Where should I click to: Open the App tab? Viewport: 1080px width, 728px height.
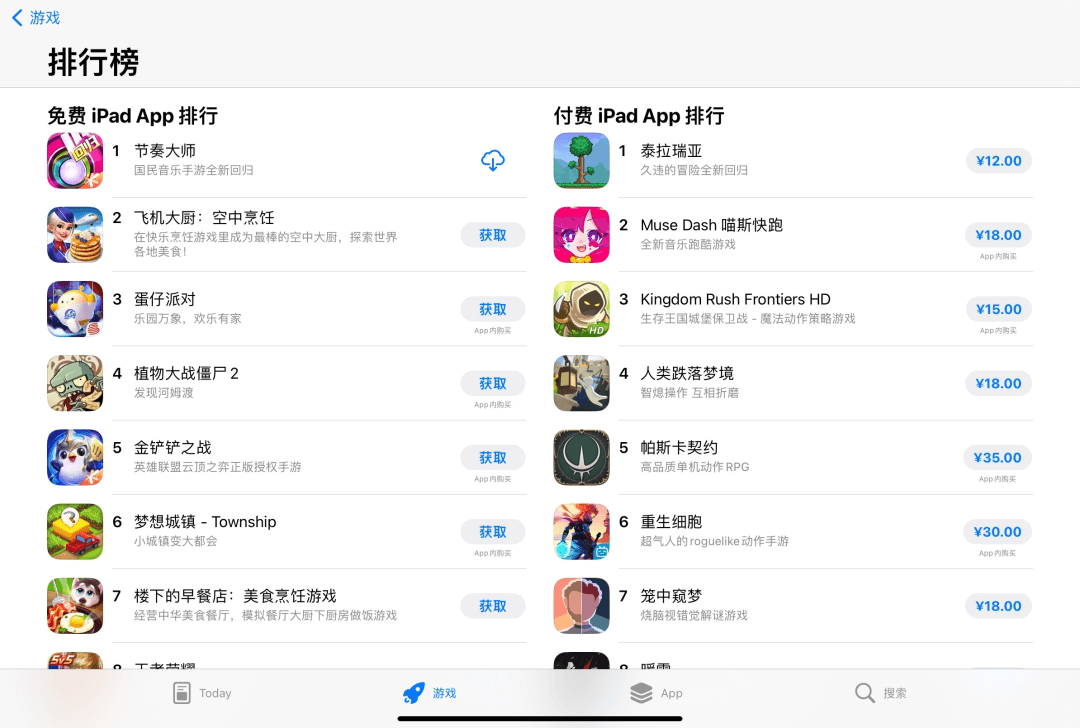tap(656, 693)
